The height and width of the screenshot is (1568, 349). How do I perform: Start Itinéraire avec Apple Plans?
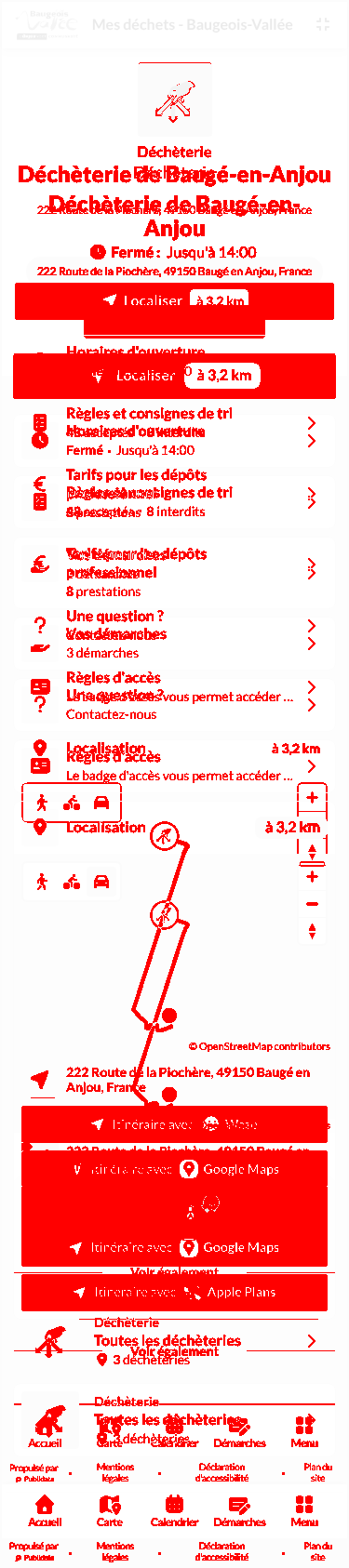click(174, 1292)
